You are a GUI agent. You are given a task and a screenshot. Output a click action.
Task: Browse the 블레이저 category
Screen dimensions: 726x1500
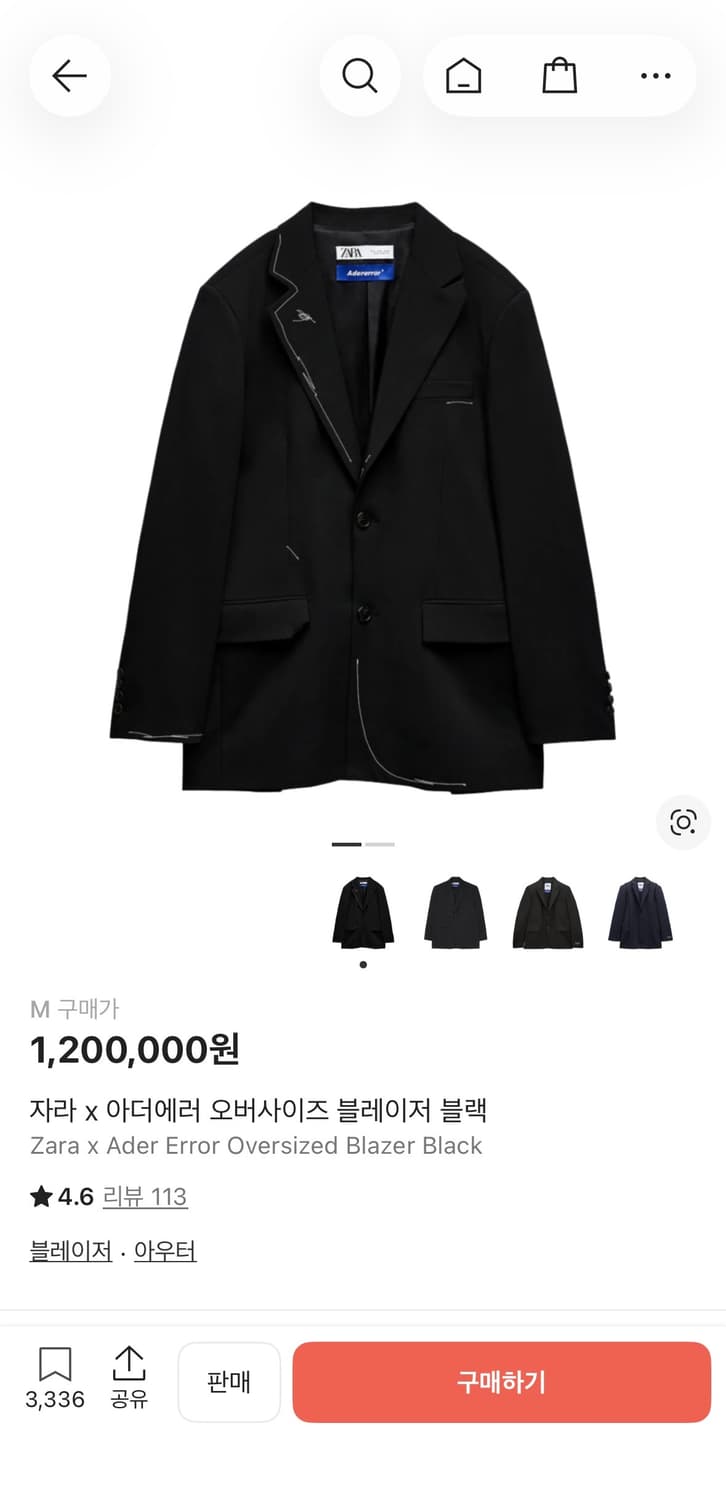point(69,1251)
